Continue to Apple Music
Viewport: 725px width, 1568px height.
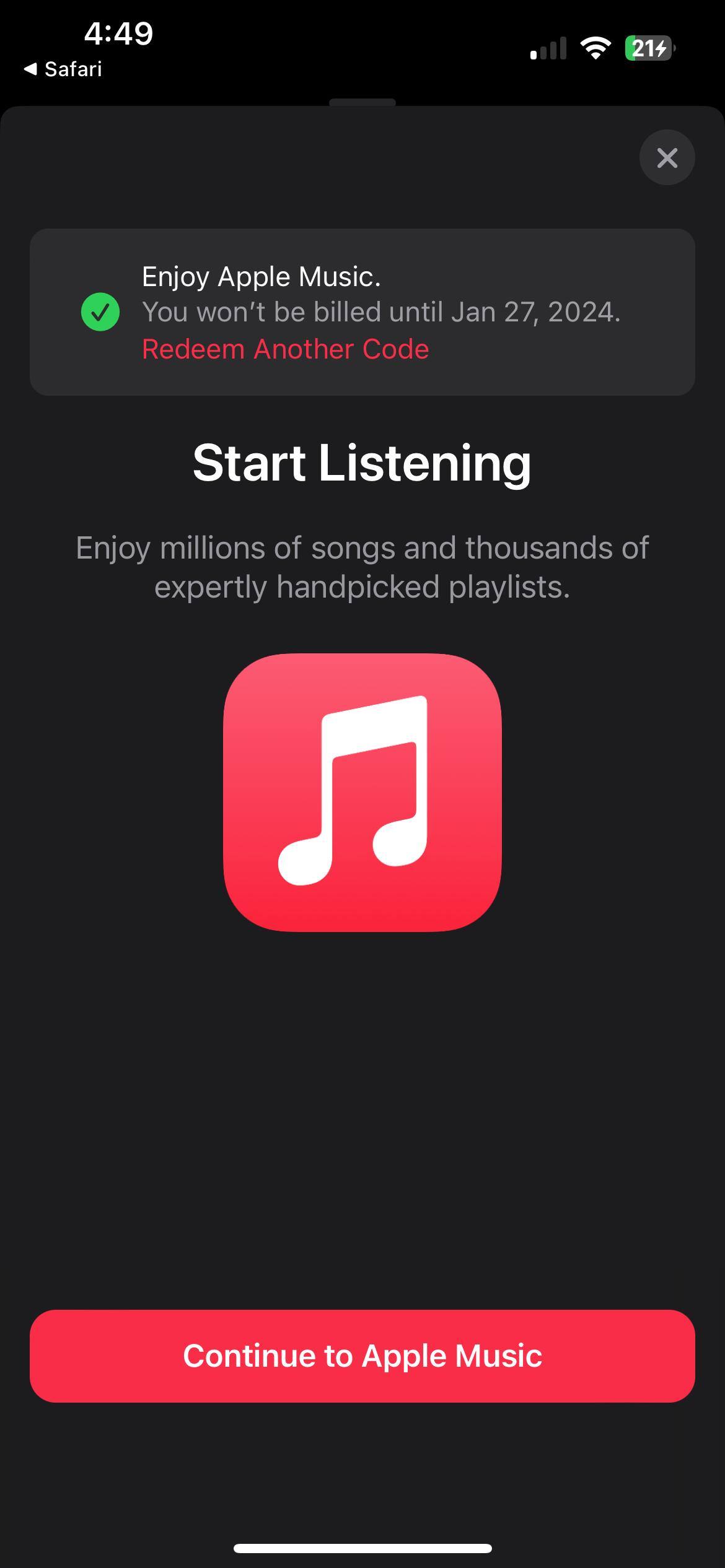(362, 1356)
